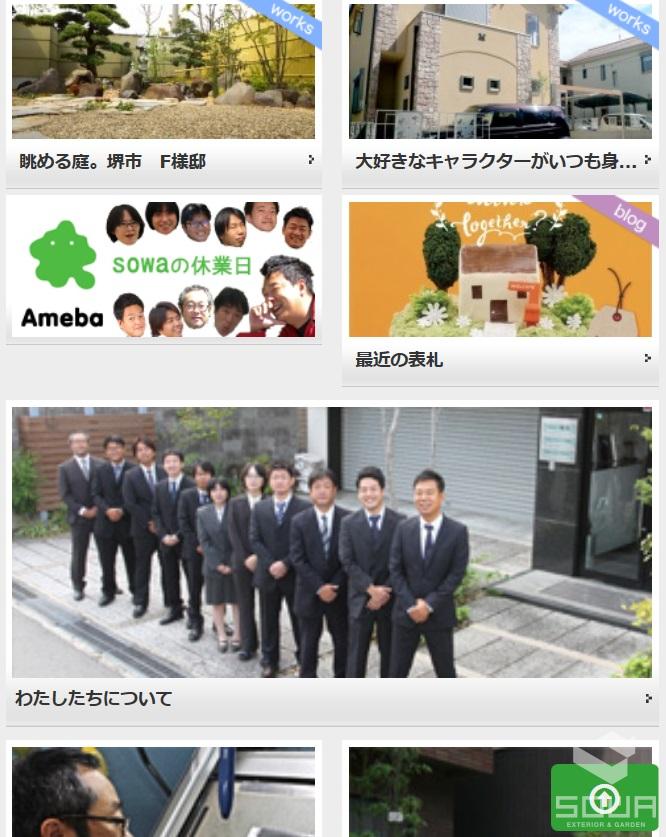Open the card with the man in glasses
The height and width of the screenshot is (837, 666).
163,791
